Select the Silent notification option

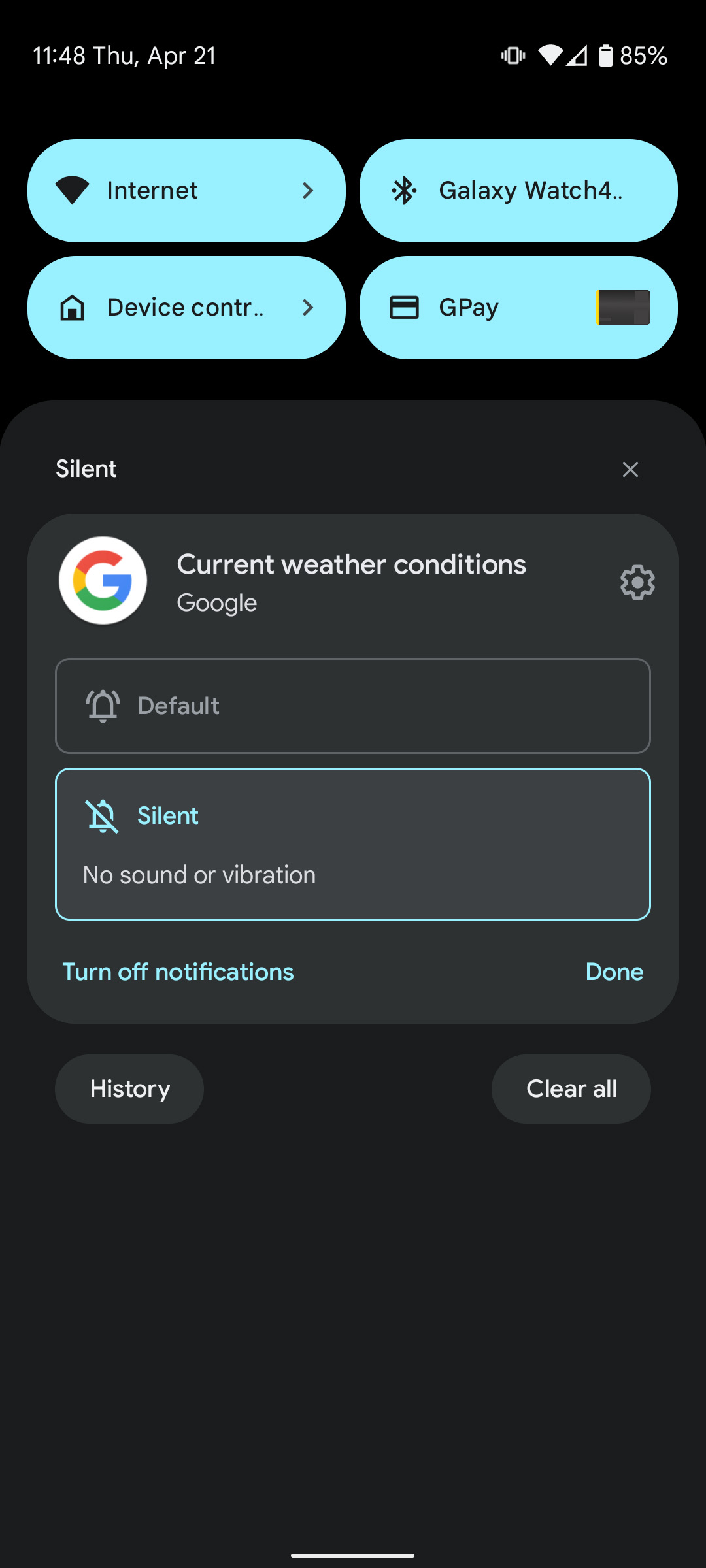(x=353, y=843)
